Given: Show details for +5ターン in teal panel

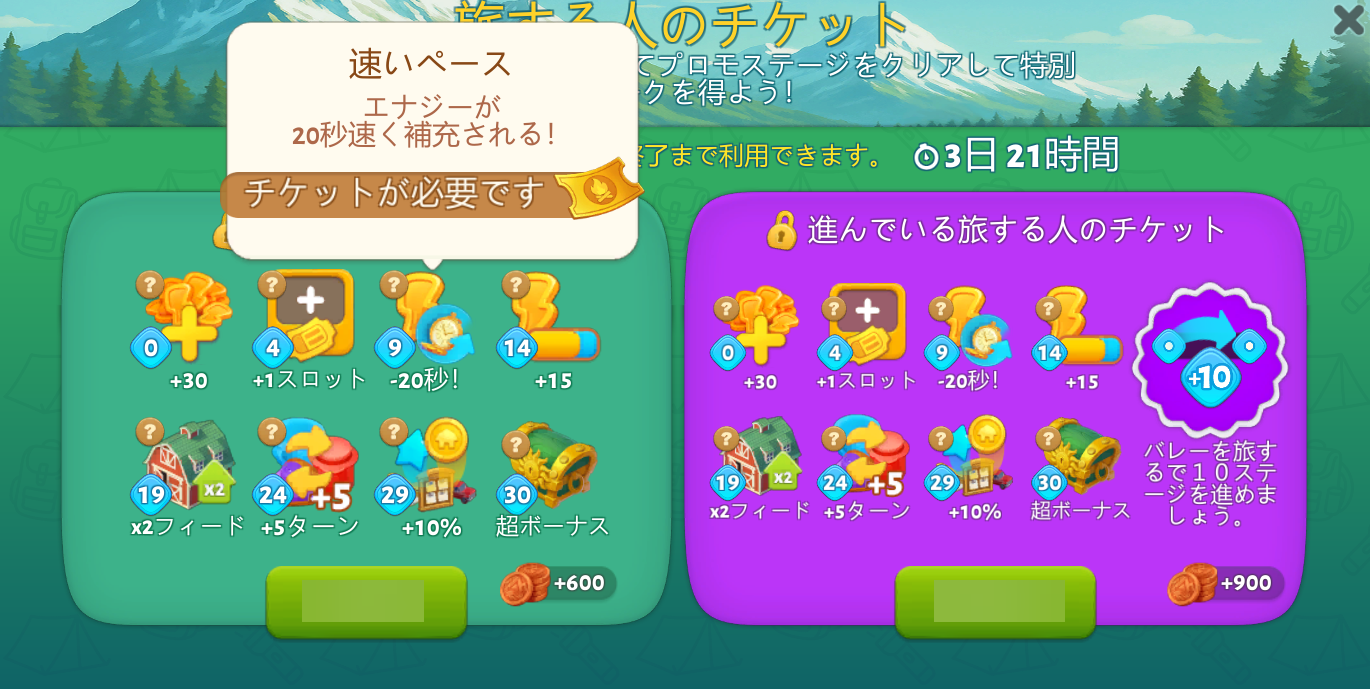Looking at the screenshot, I should point(272,432).
